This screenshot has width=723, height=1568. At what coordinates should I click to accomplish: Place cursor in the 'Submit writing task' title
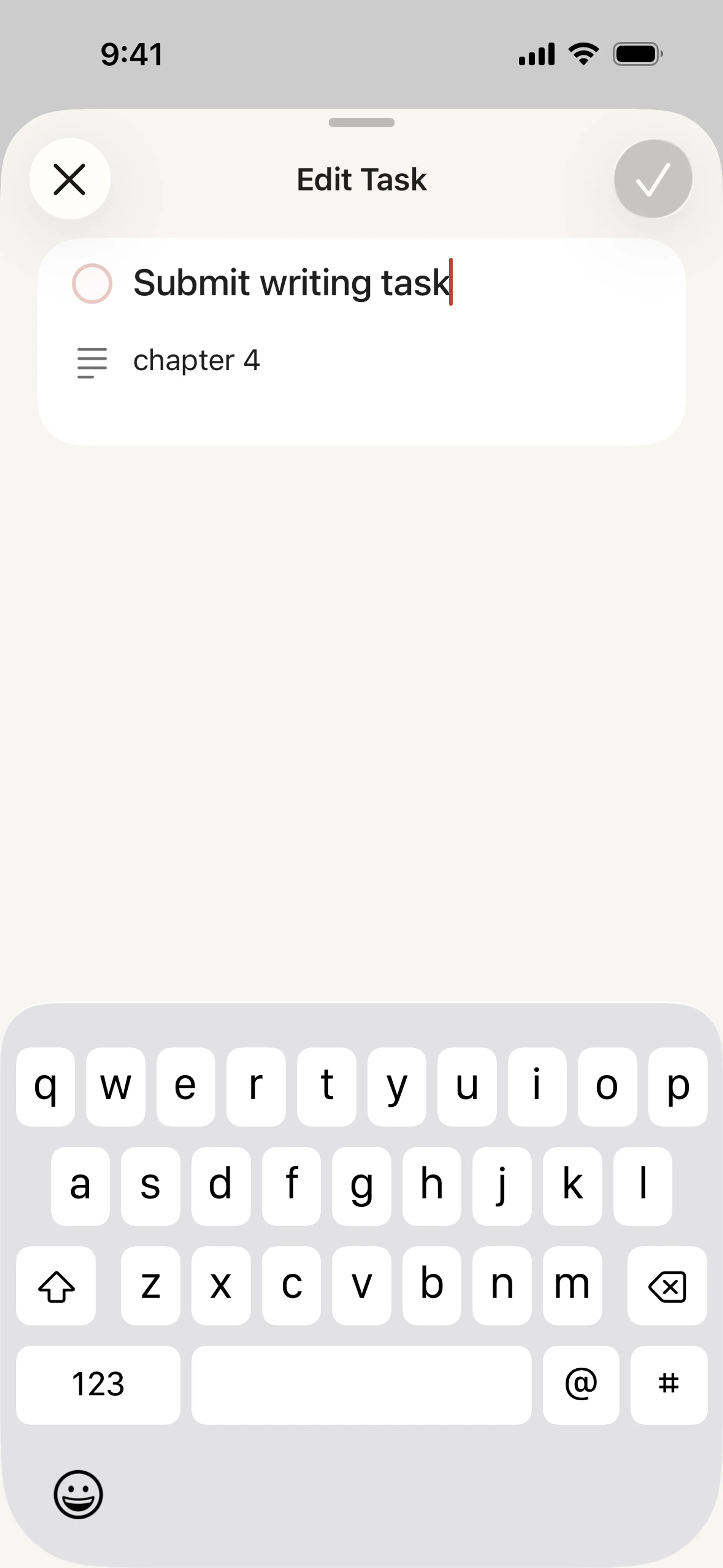291,283
